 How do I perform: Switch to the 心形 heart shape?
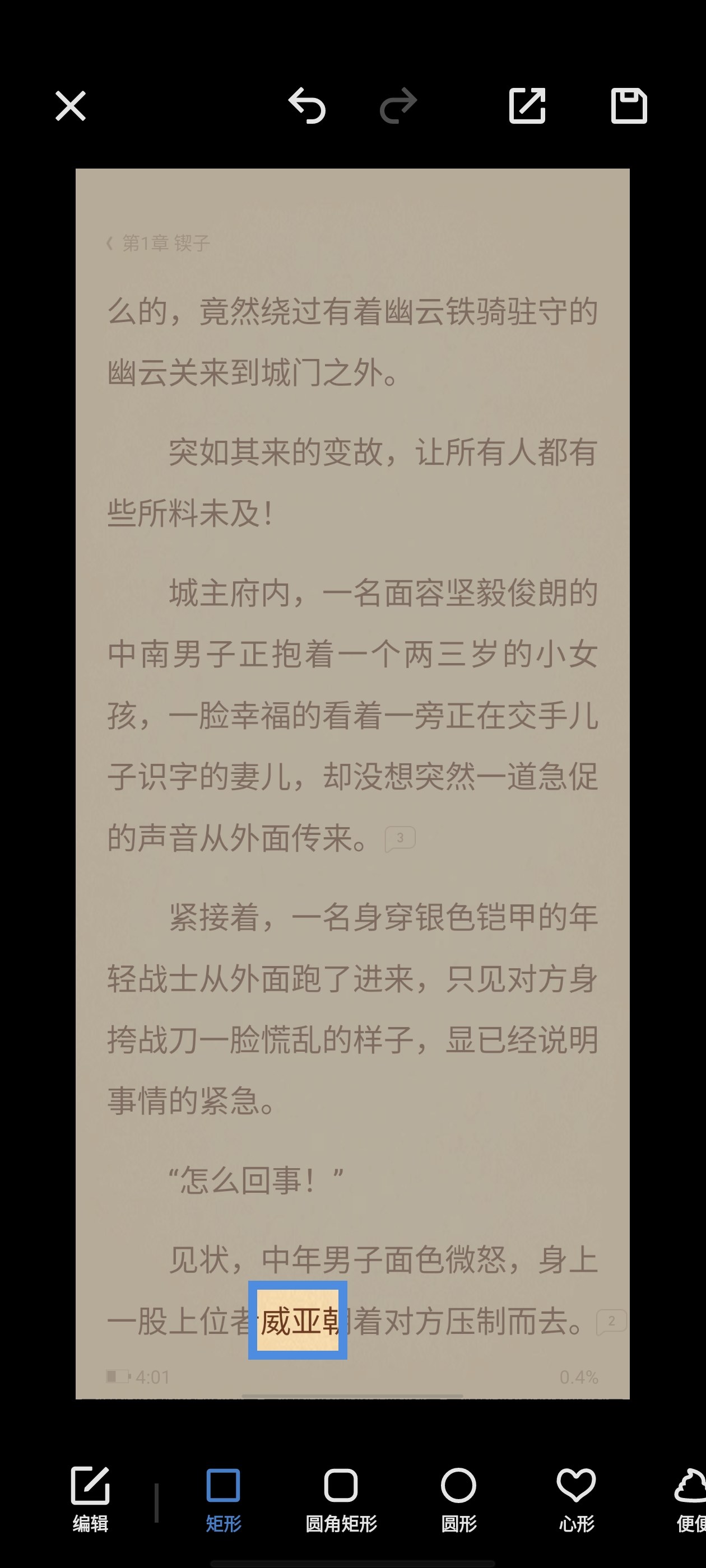click(576, 1499)
